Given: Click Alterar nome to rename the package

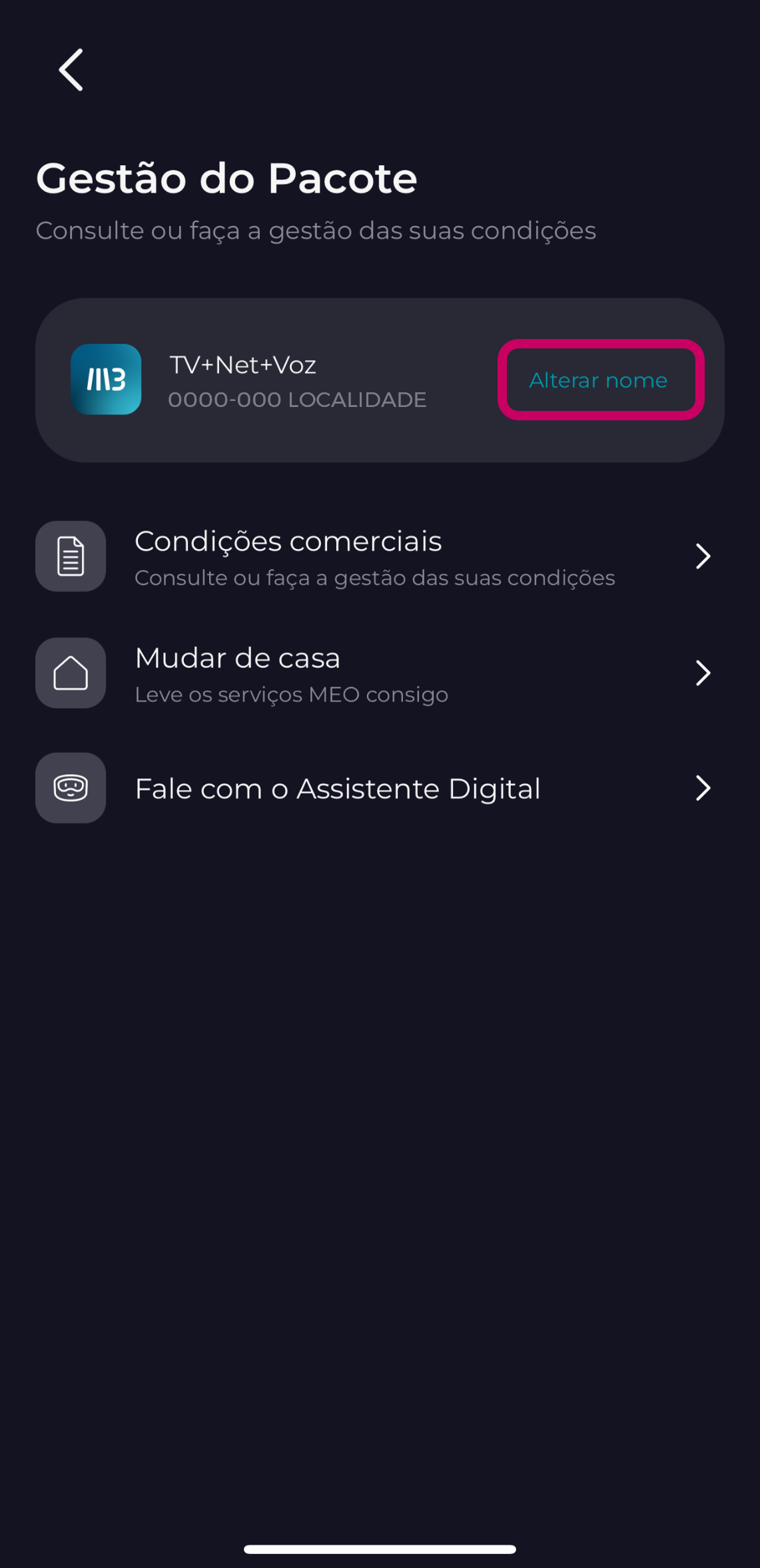Looking at the screenshot, I should pyautogui.click(x=598, y=380).
